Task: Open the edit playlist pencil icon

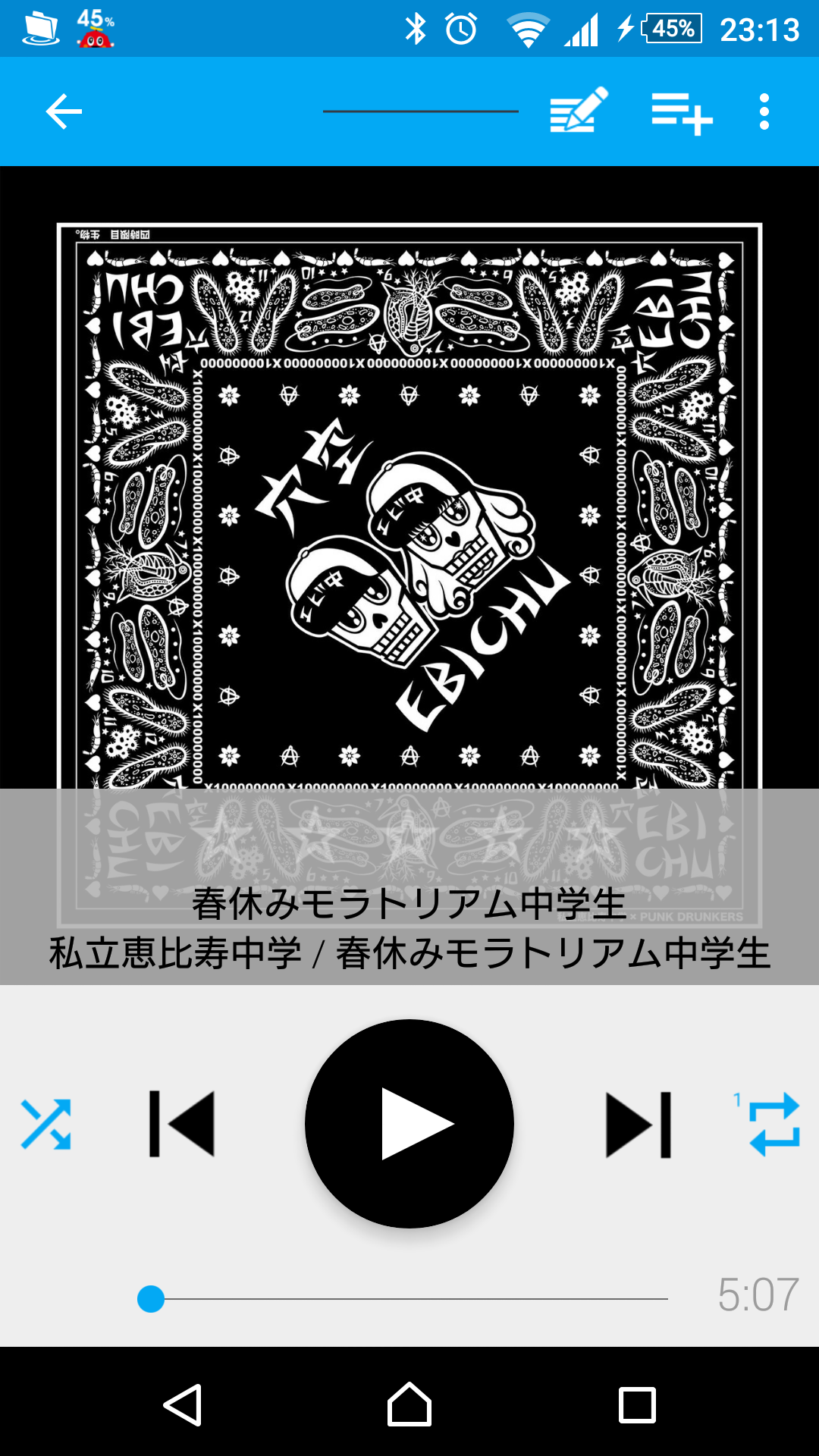Action: pos(579,111)
